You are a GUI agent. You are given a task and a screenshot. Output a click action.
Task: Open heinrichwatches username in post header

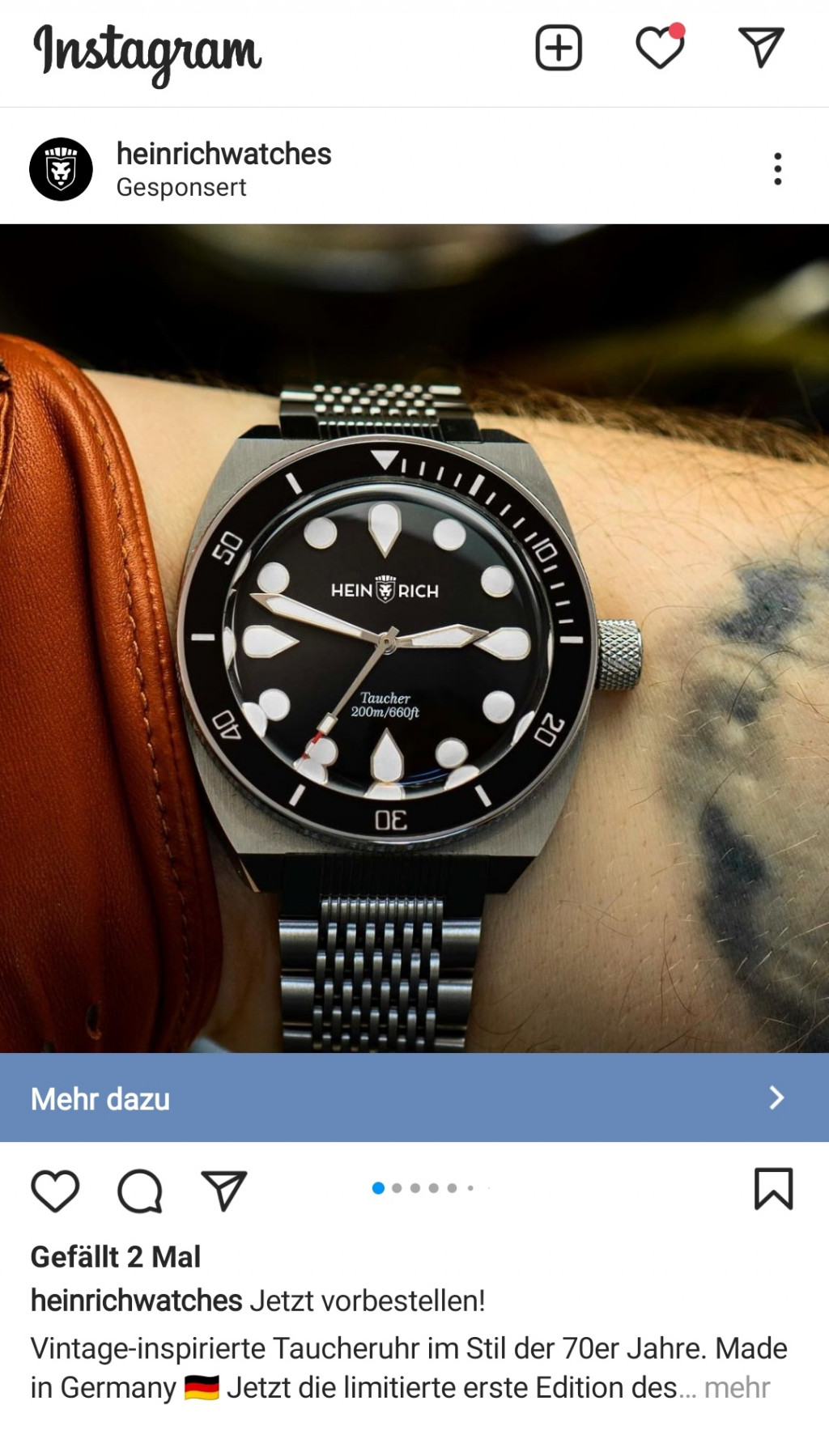tap(223, 154)
